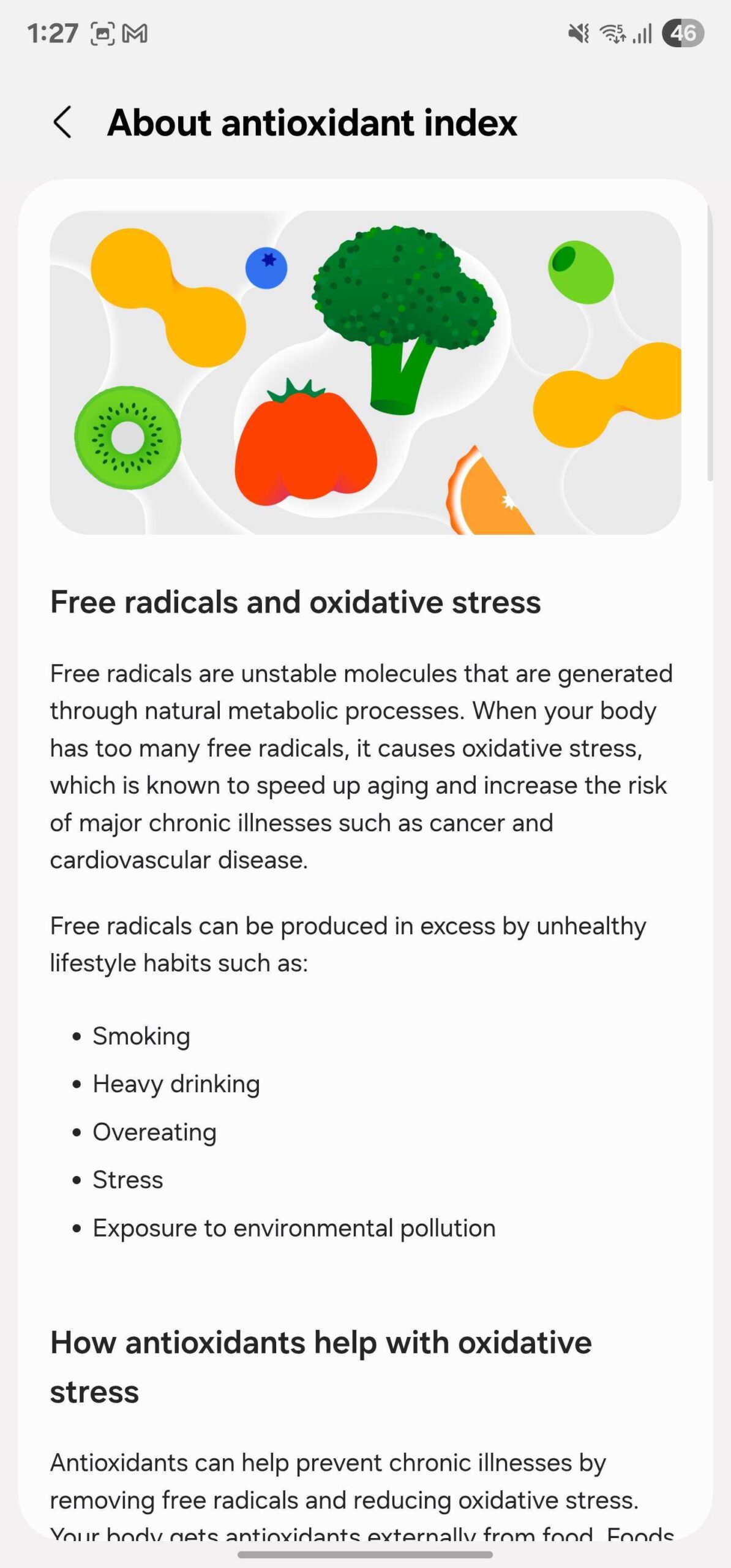The width and height of the screenshot is (731, 1568).
Task: Tap the Exposure to environmental pollution bullet
Action: [x=294, y=1228]
